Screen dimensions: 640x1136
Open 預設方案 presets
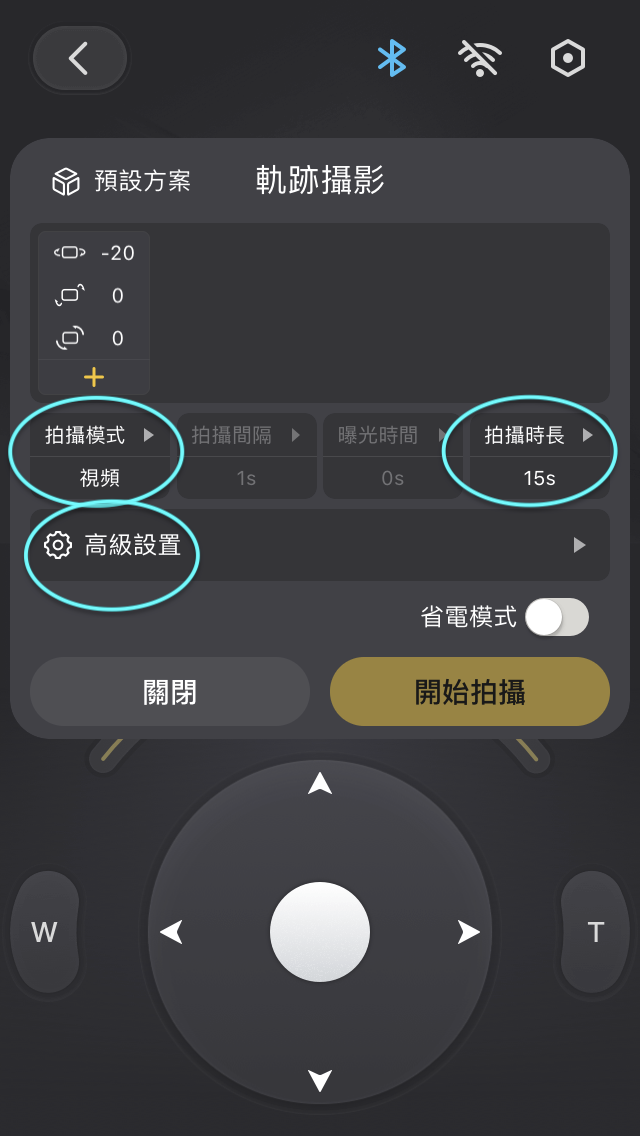pos(122,181)
